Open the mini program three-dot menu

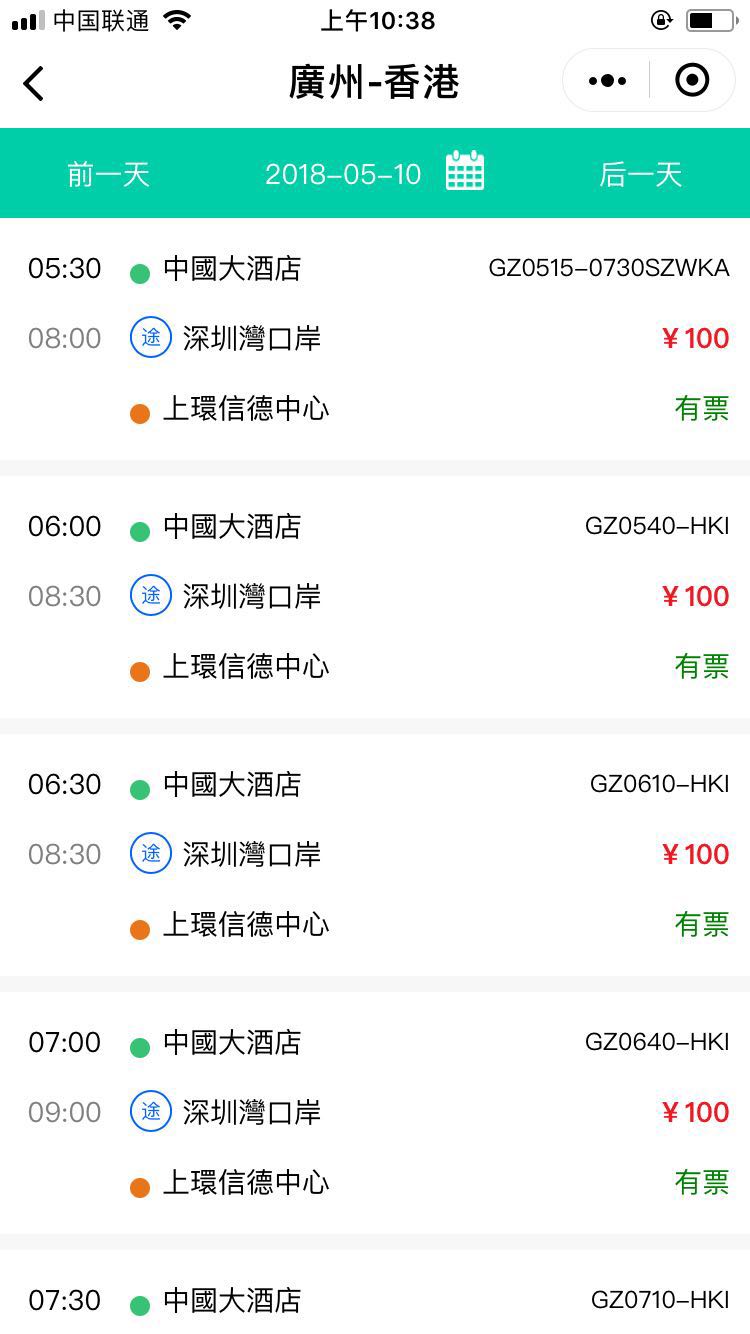tap(607, 81)
